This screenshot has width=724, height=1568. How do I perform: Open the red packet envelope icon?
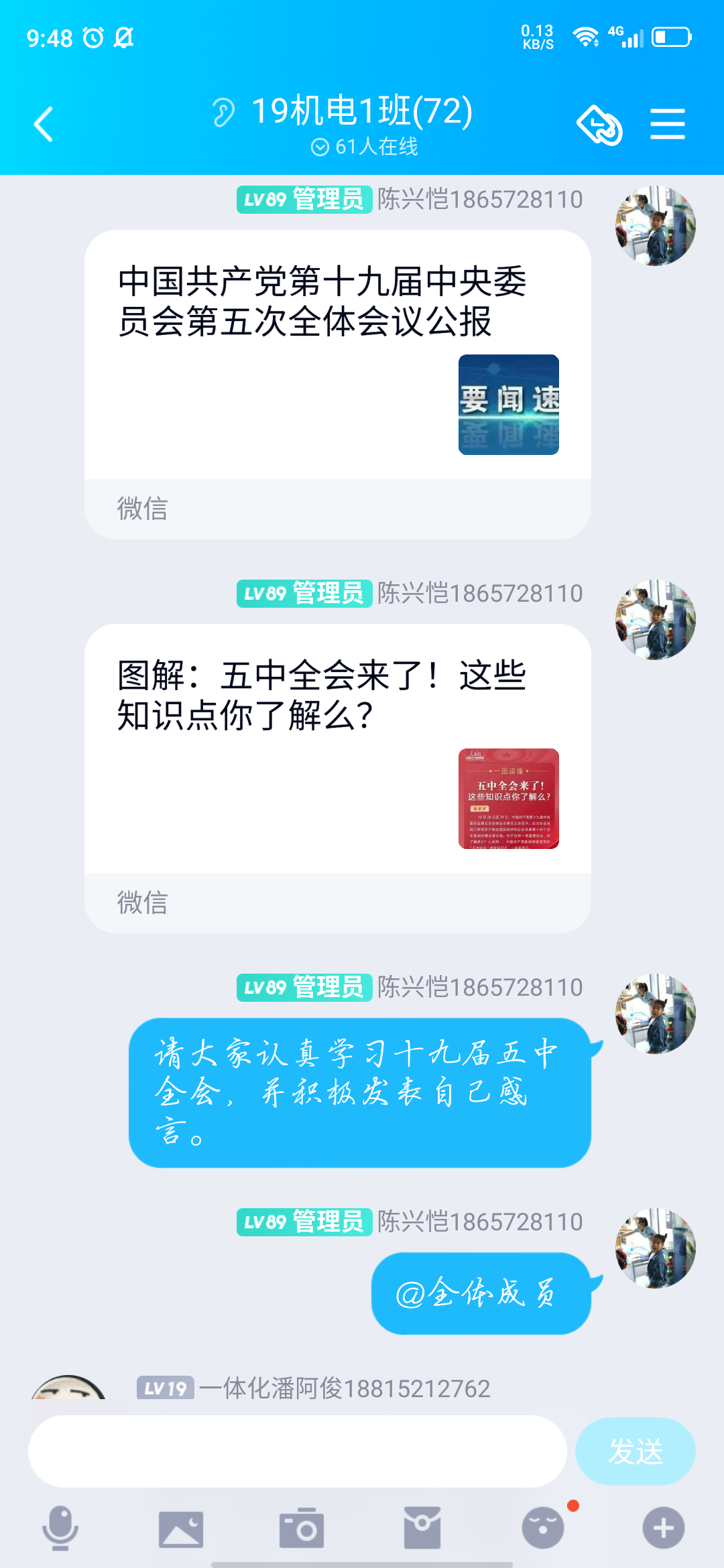tap(422, 1528)
